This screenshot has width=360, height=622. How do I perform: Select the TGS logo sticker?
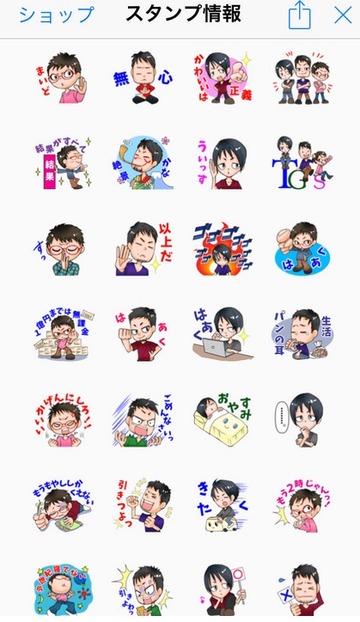[x=303, y=163]
